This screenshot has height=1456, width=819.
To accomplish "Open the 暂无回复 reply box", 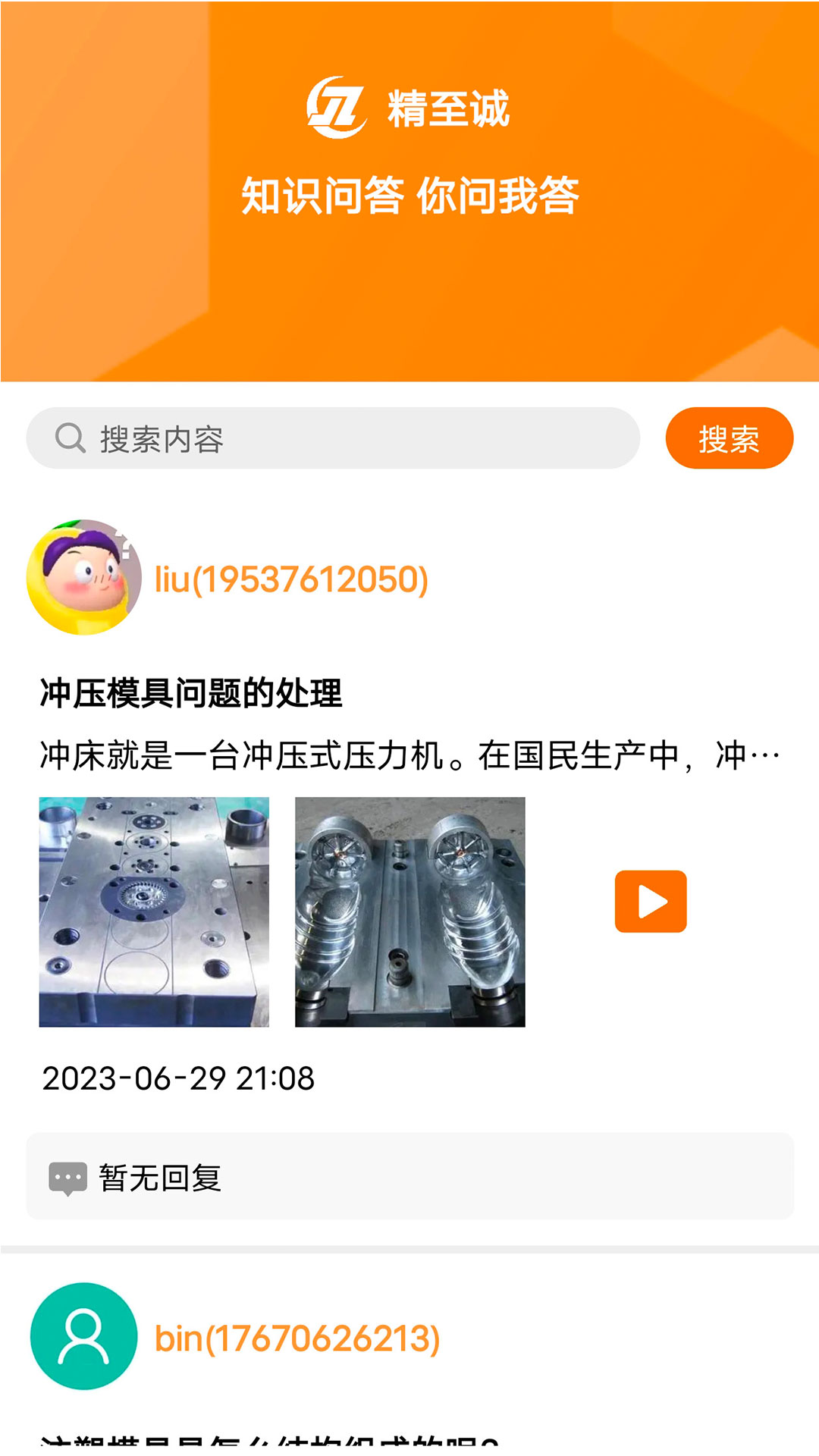I will click(409, 1176).
